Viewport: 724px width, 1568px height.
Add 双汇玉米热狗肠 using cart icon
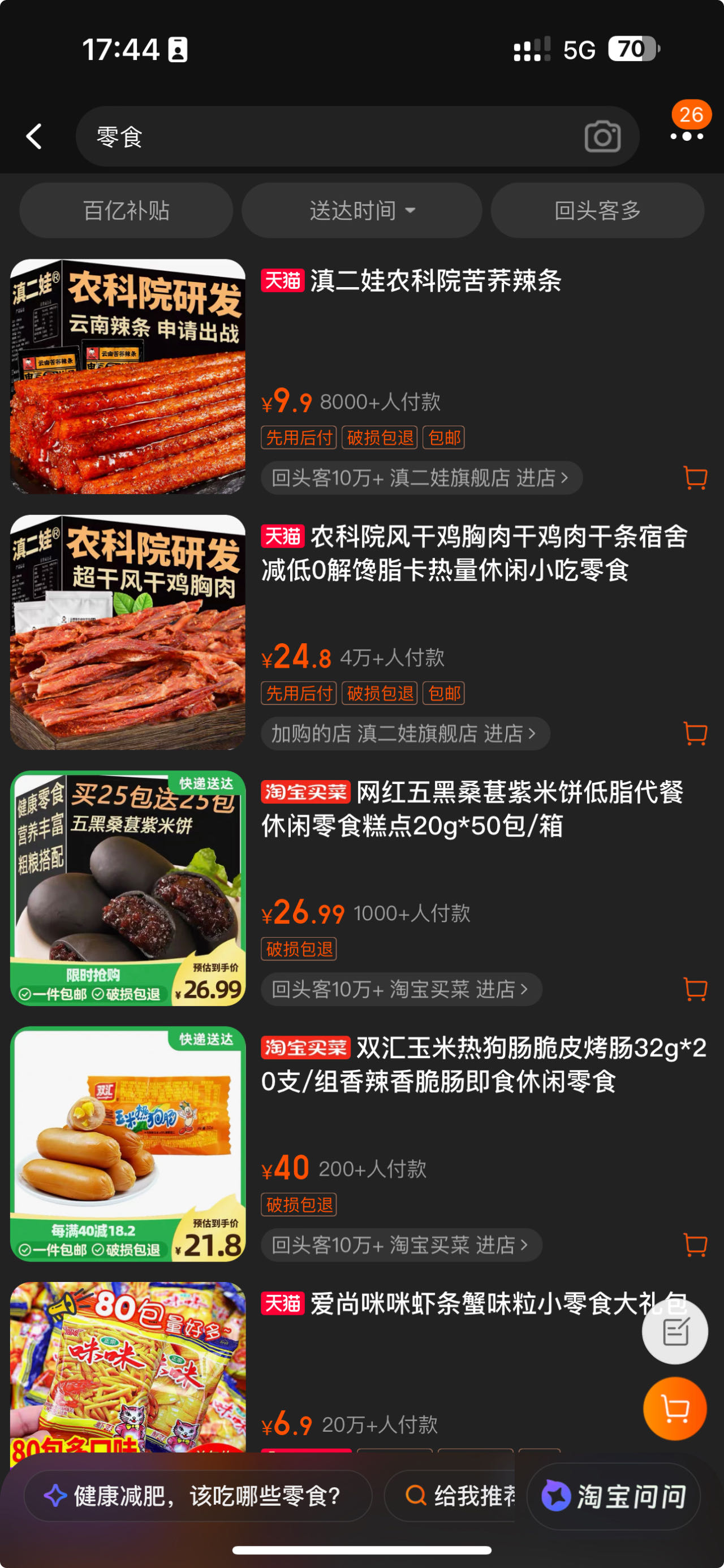[695, 1245]
